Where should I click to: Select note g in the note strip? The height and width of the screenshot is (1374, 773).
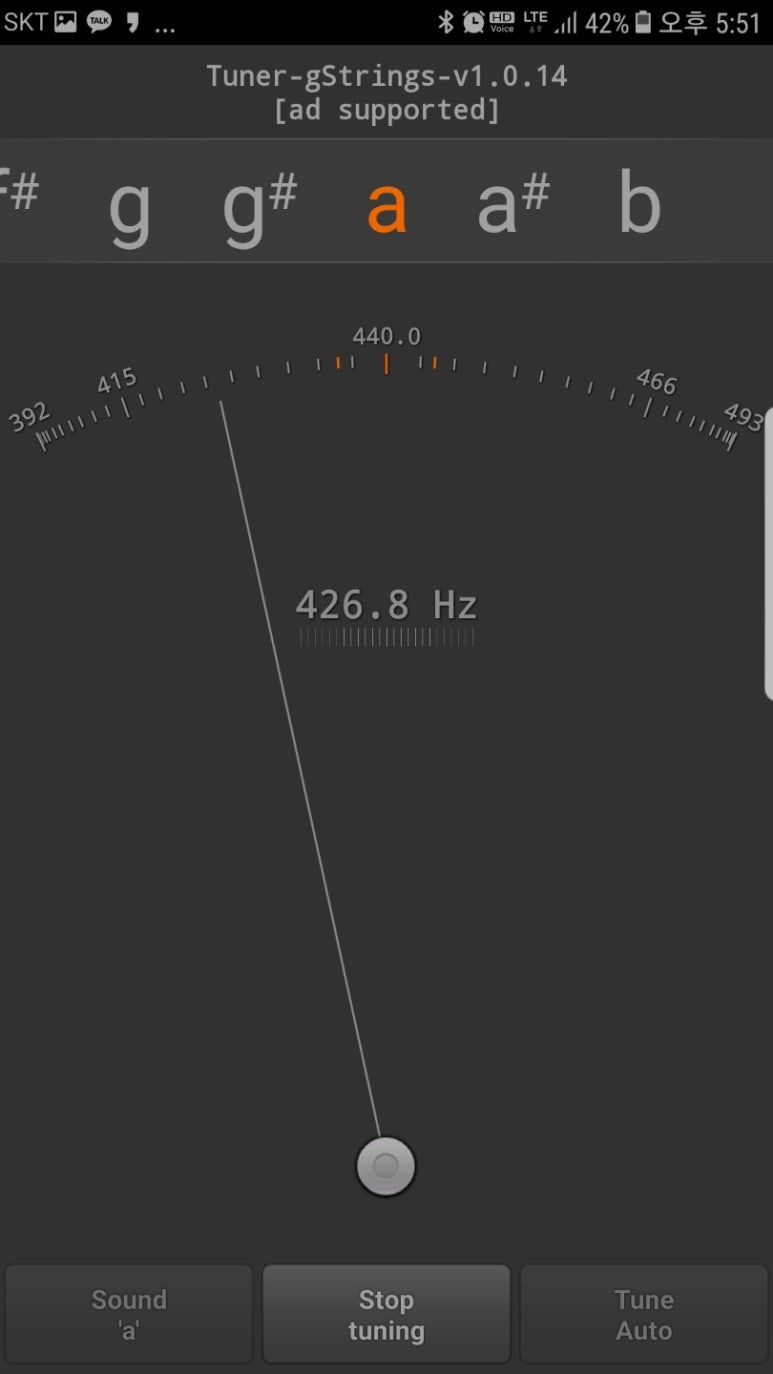point(129,206)
